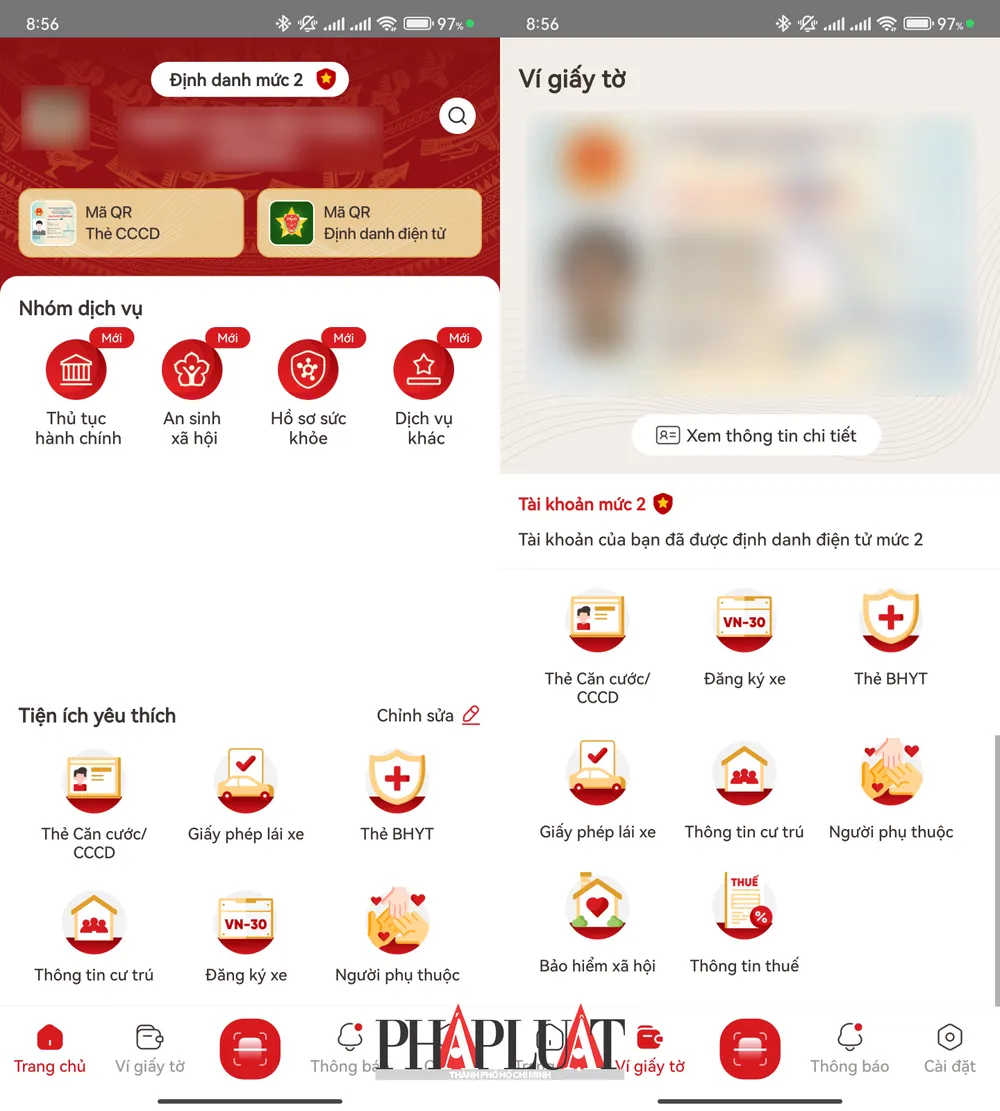Tap the Định danh mức 2 badge
1000x1111 pixels.
(x=250, y=80)
